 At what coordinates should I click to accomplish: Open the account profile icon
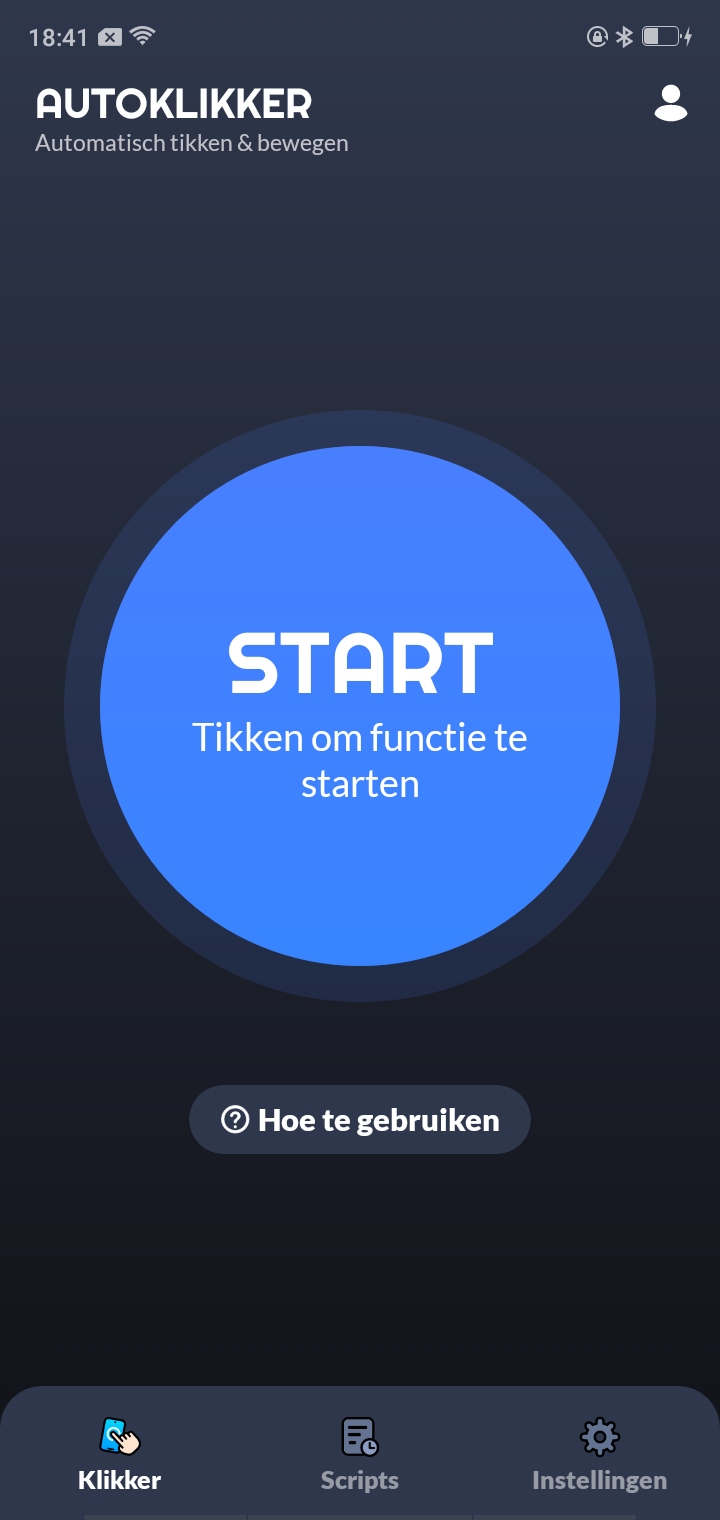(670, 103)
